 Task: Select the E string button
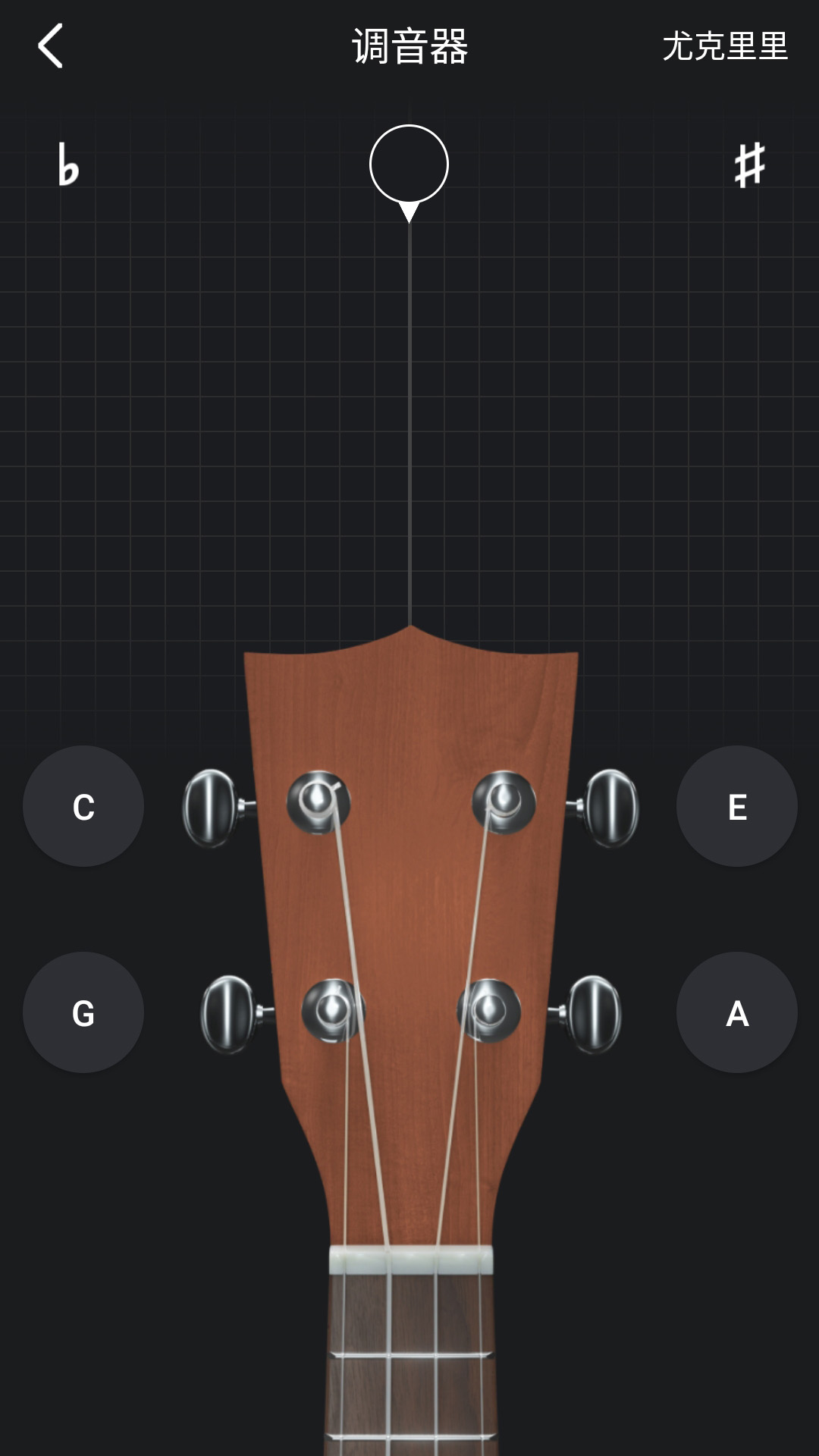click(x=736, y=806)
